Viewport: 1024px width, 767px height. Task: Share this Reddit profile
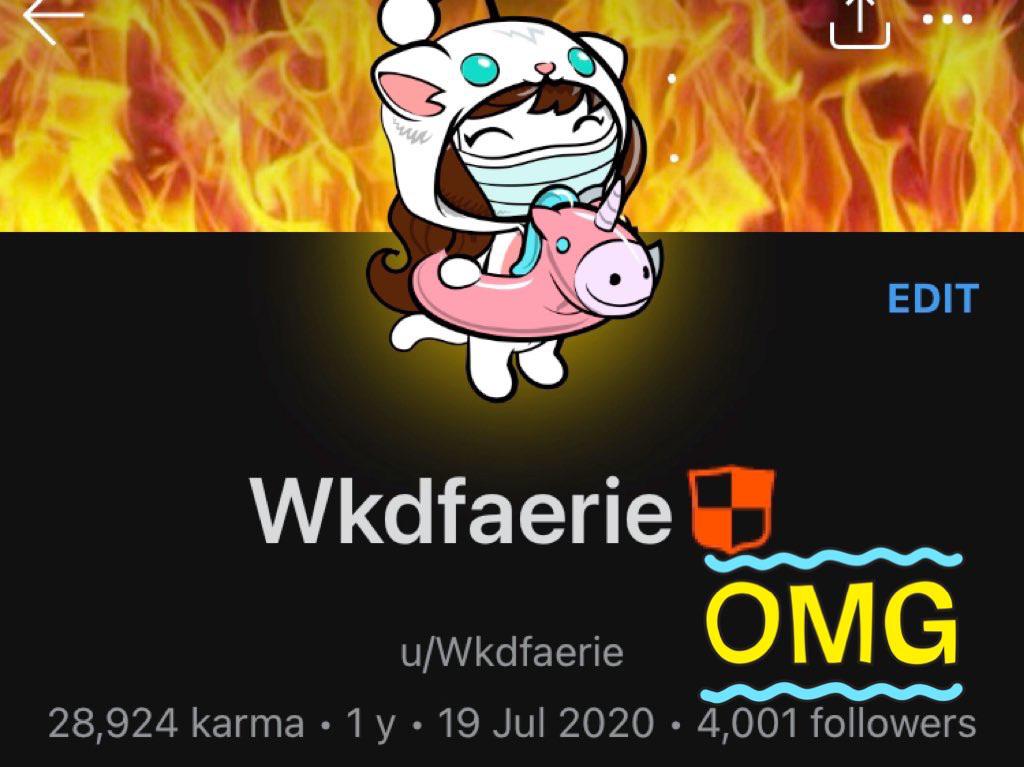pyautogui.click(x=860, y=22)
